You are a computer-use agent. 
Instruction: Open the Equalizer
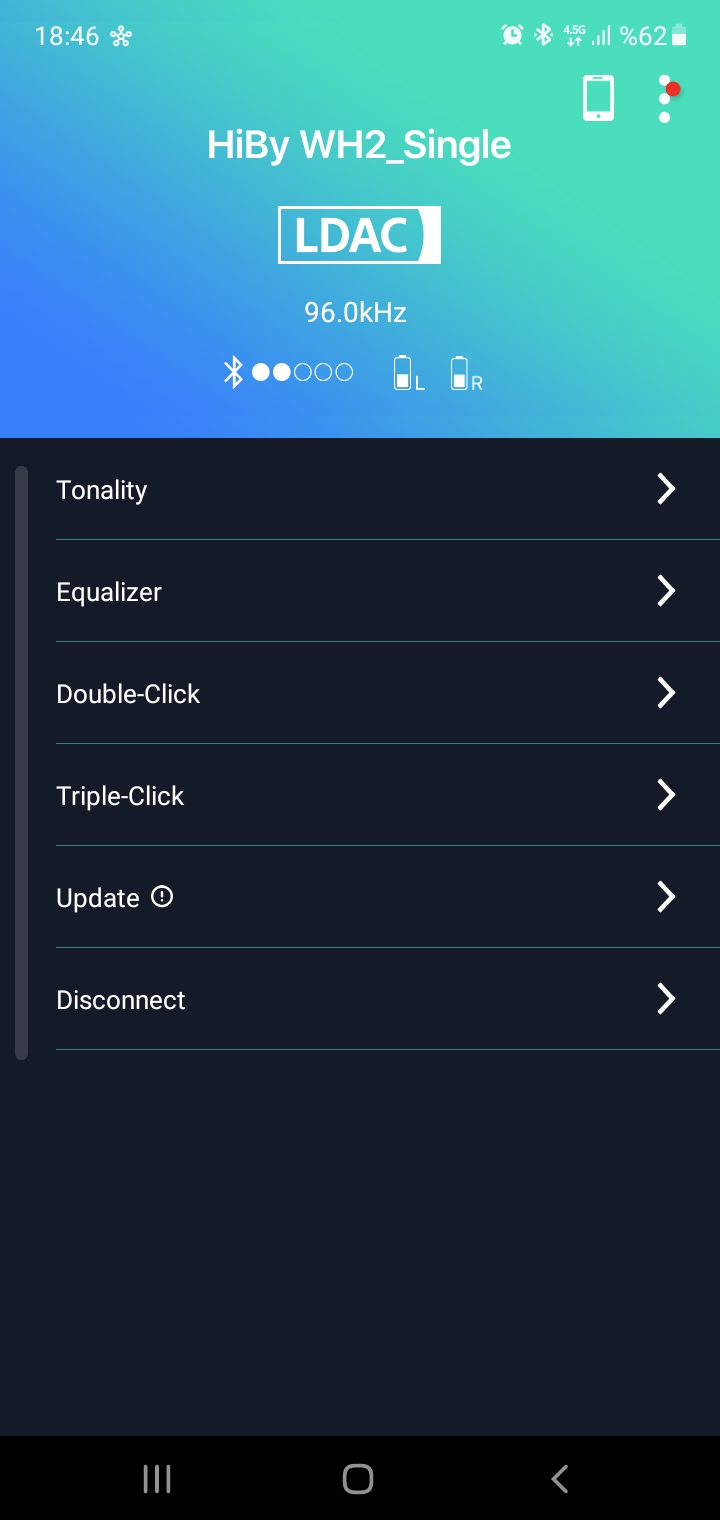tap(366, 592)
